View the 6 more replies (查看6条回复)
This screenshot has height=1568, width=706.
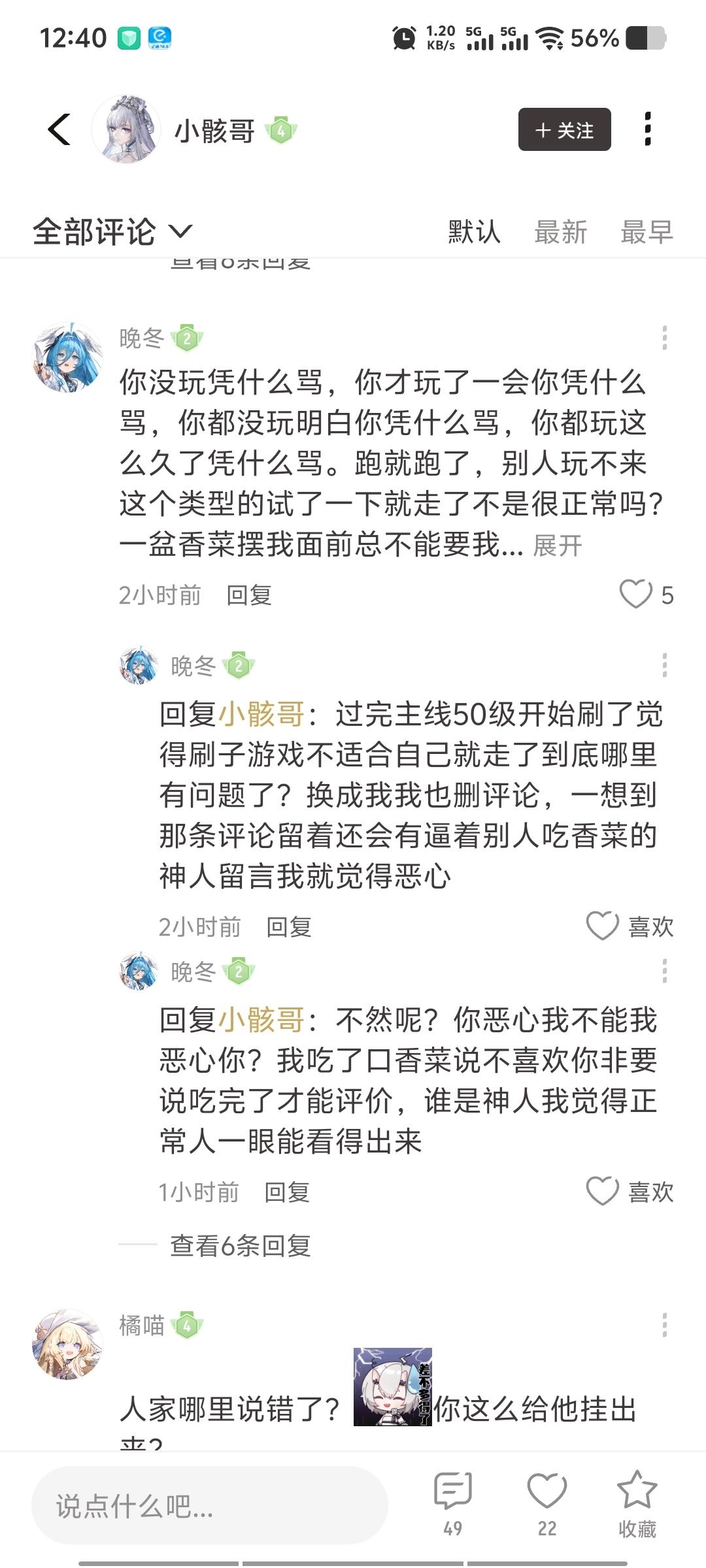240,1246
